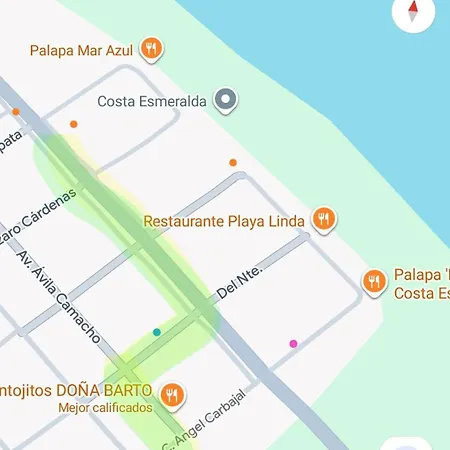Open the Restaurante Playa Linda pin
450x450 pixels.
tap(323, 220)
